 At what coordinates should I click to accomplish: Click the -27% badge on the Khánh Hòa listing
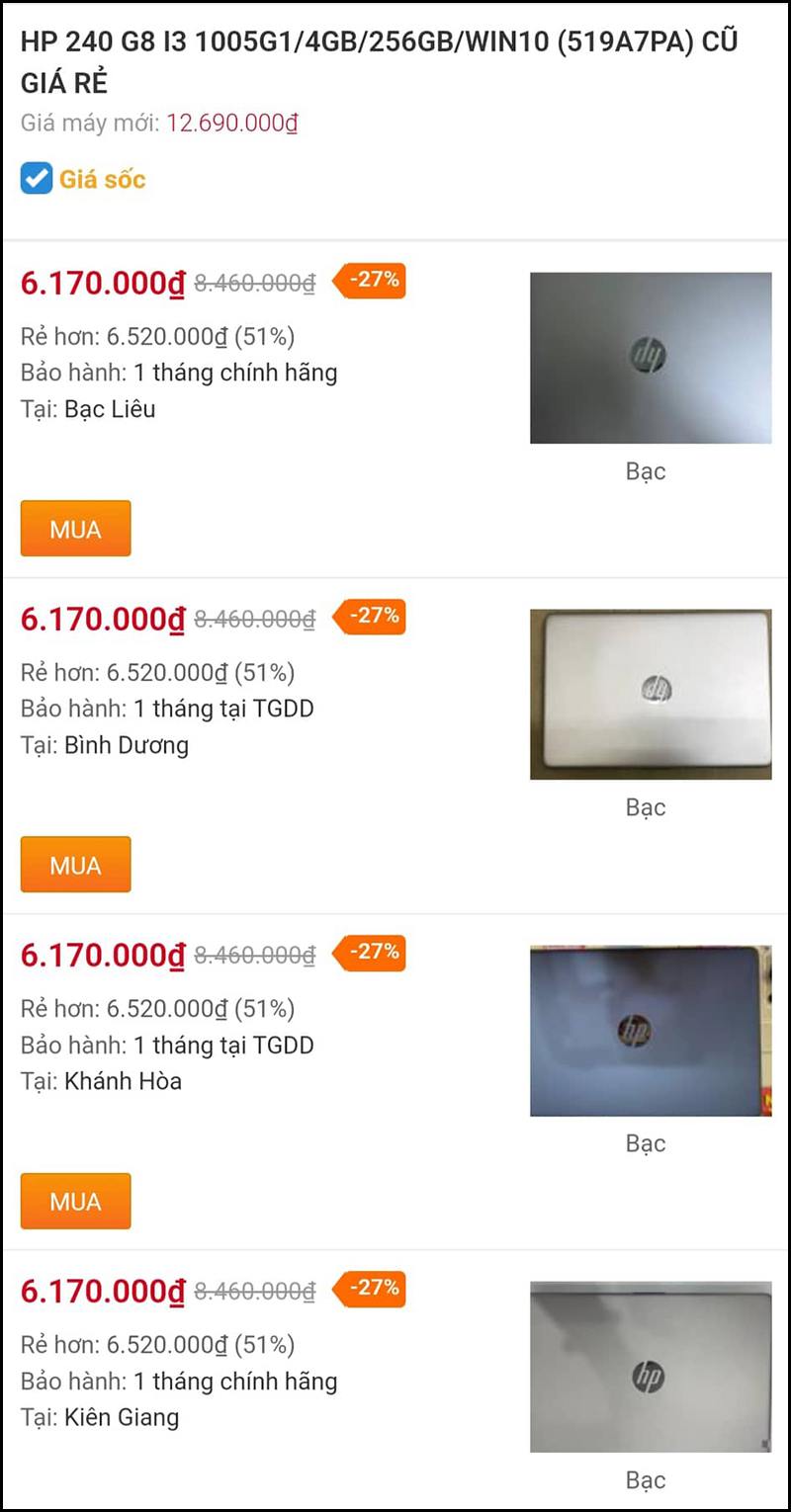(371, 953)
